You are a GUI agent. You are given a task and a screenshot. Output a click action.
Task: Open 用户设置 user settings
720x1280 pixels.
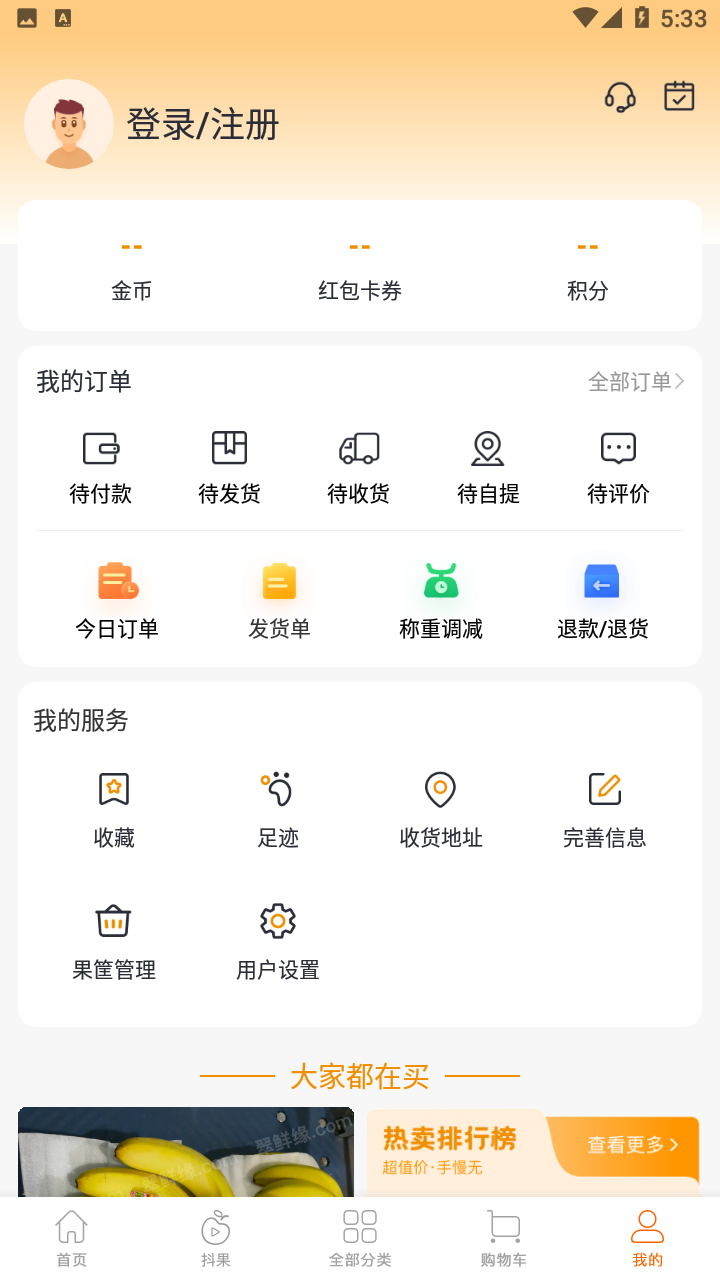tap(278, 940)
